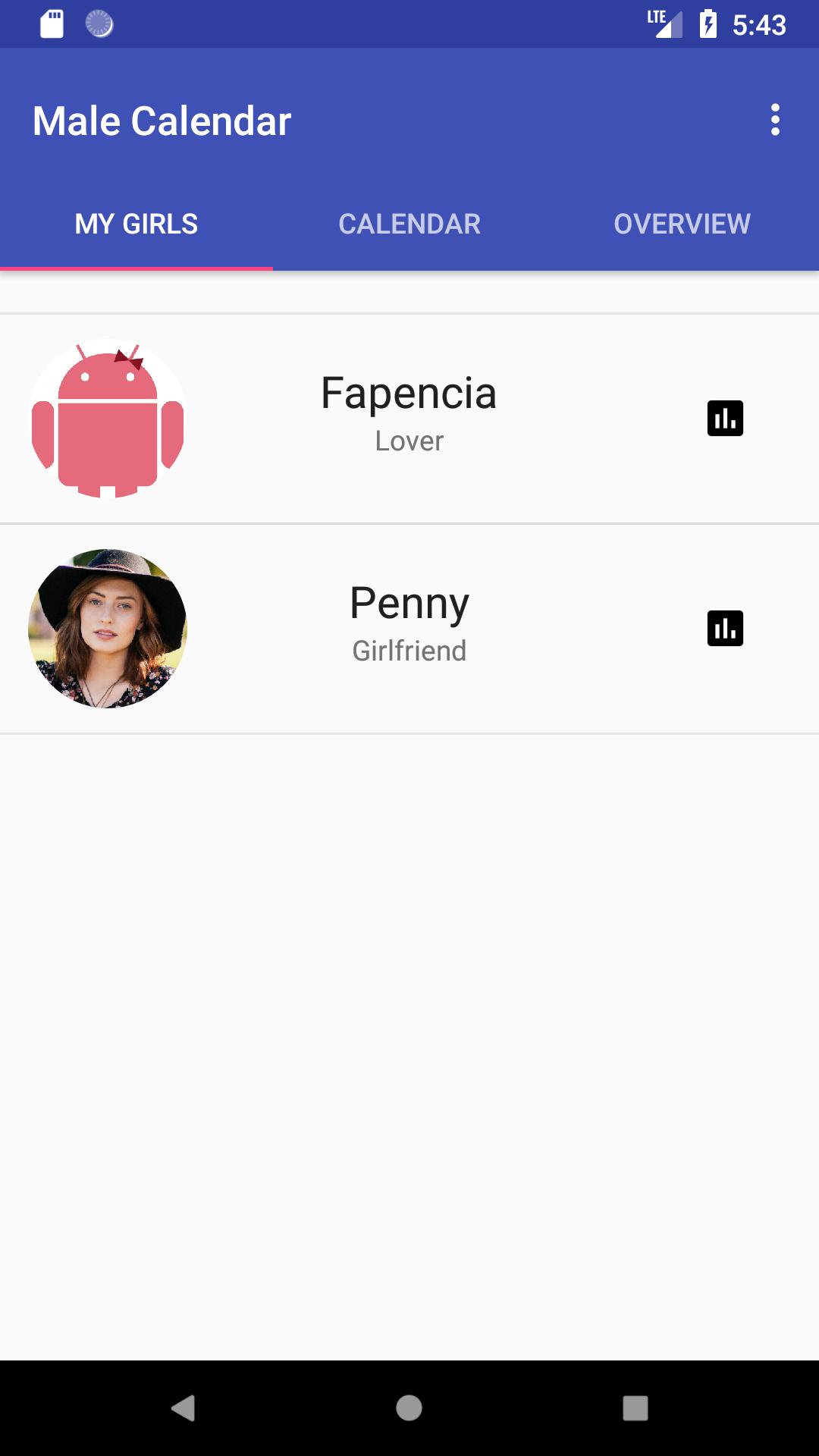
Task: Switch to the Overview tab
Action: click(682, 224)
